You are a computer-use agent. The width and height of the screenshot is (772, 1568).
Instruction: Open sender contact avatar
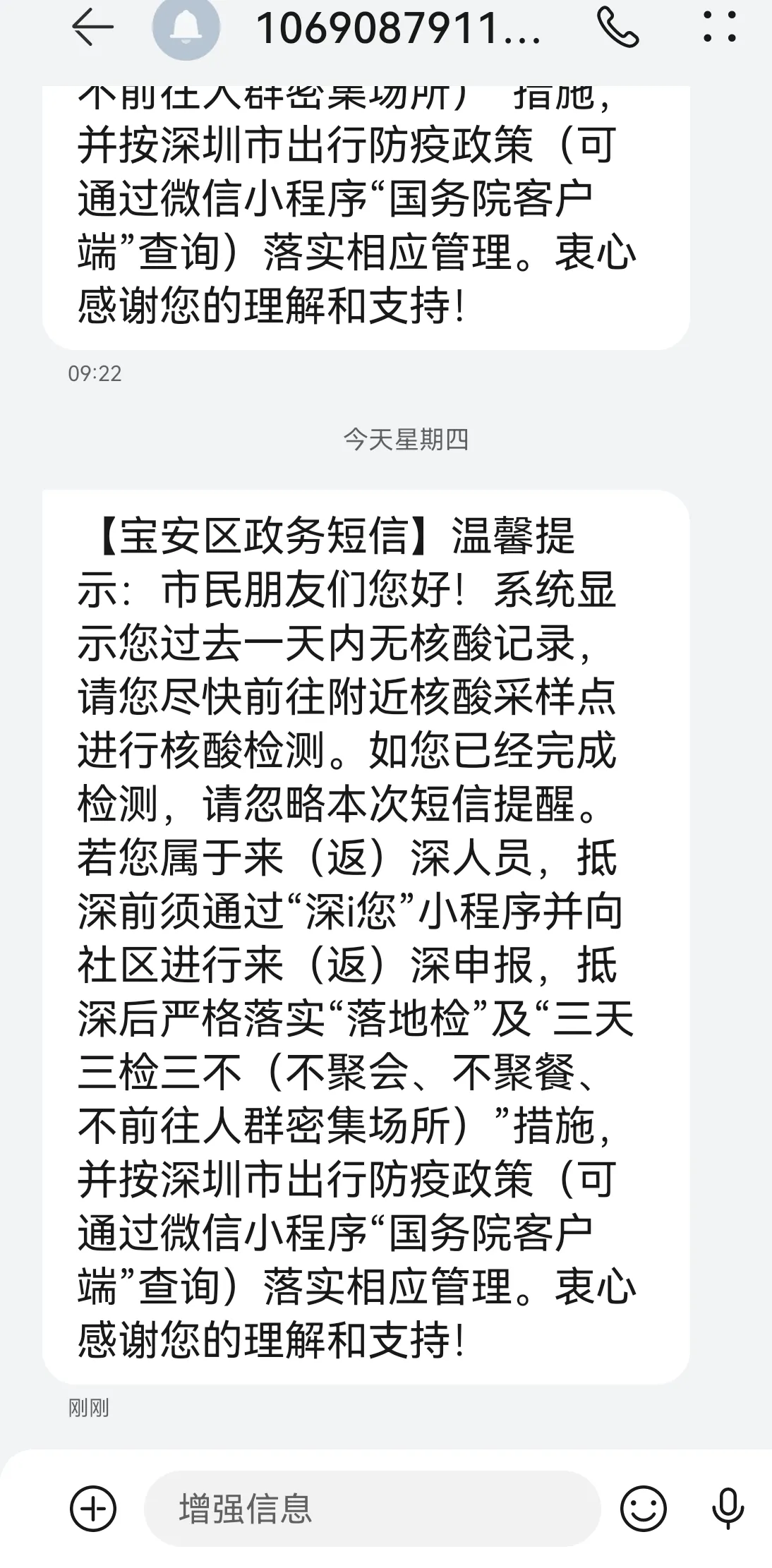click(186, 28)
